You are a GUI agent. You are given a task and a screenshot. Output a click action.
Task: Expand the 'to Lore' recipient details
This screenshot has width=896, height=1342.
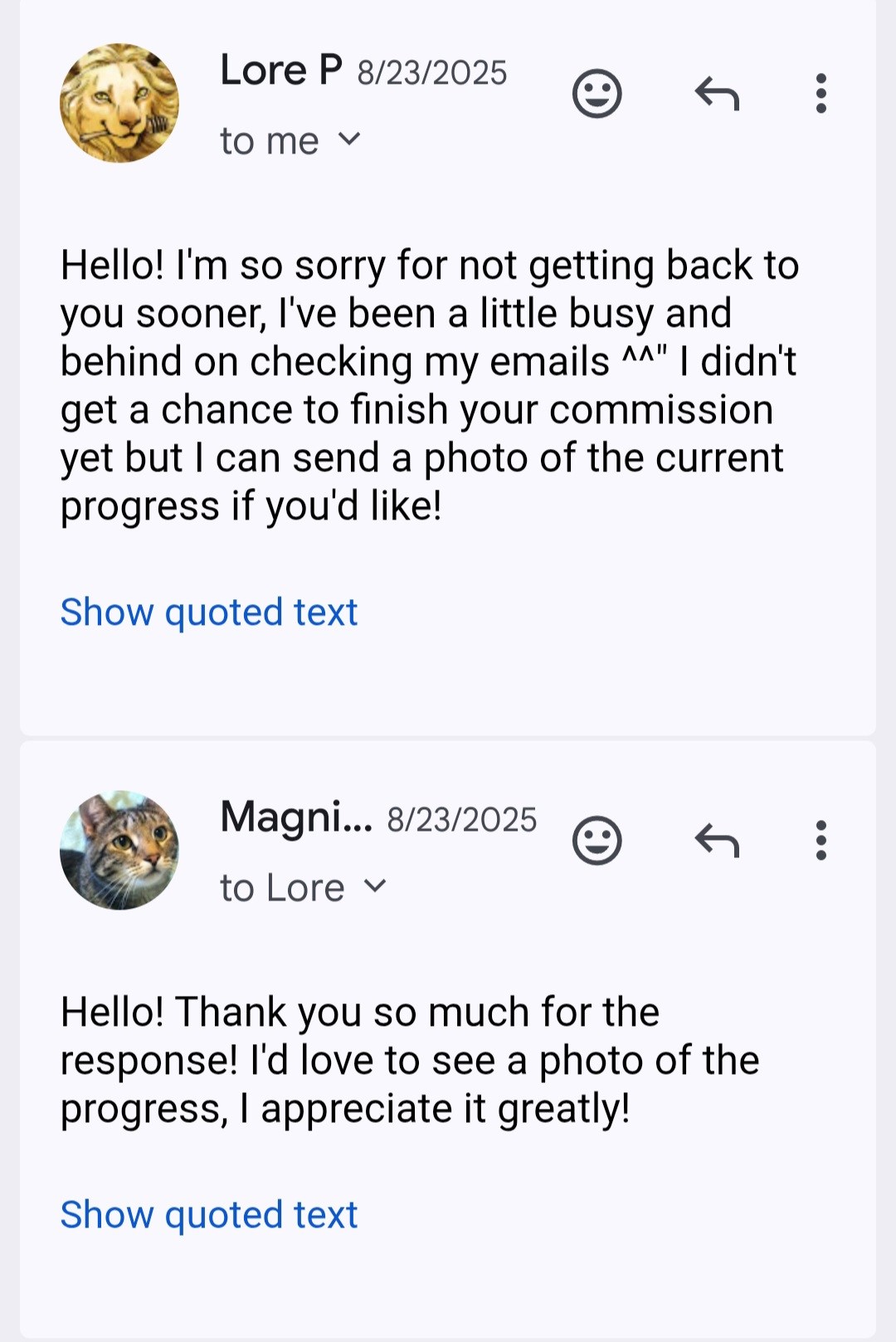[x=375, y=886]
